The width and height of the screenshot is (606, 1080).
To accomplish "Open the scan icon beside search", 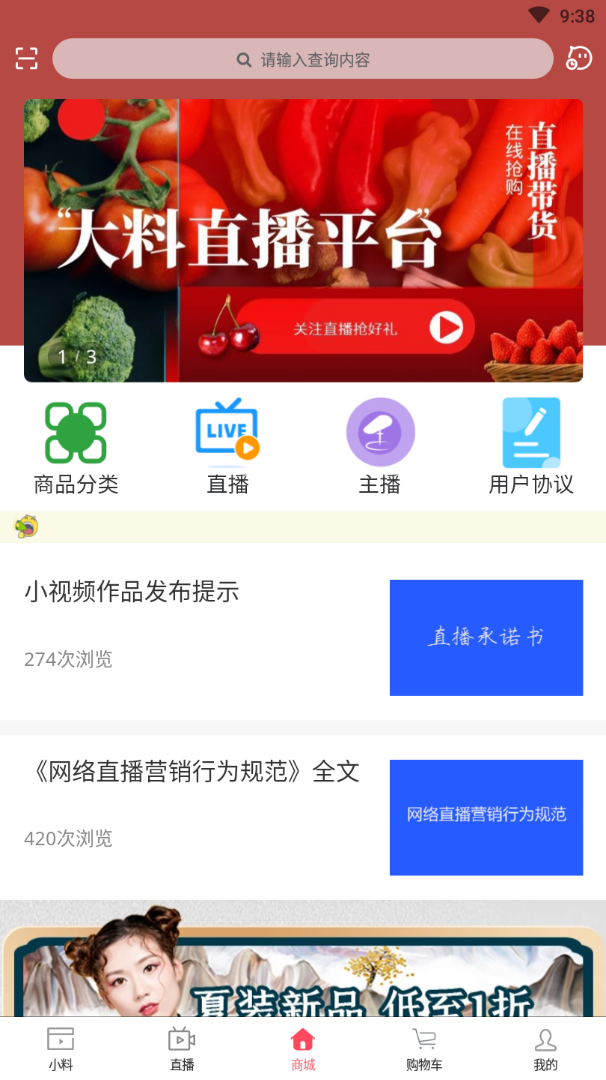I will click(26, 59).
